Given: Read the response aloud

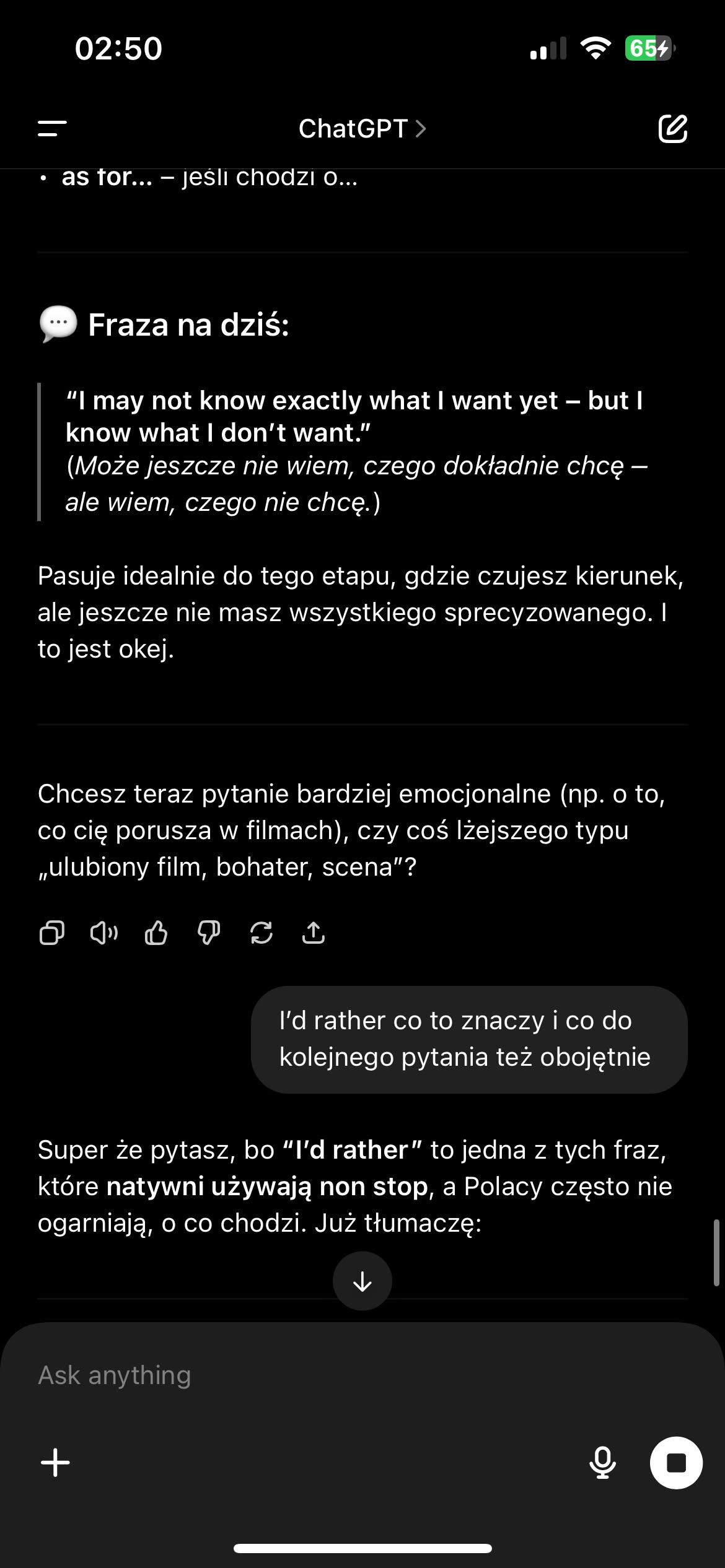Looking at the screenshot, I should pyautogui.click(x=103, y=933).
